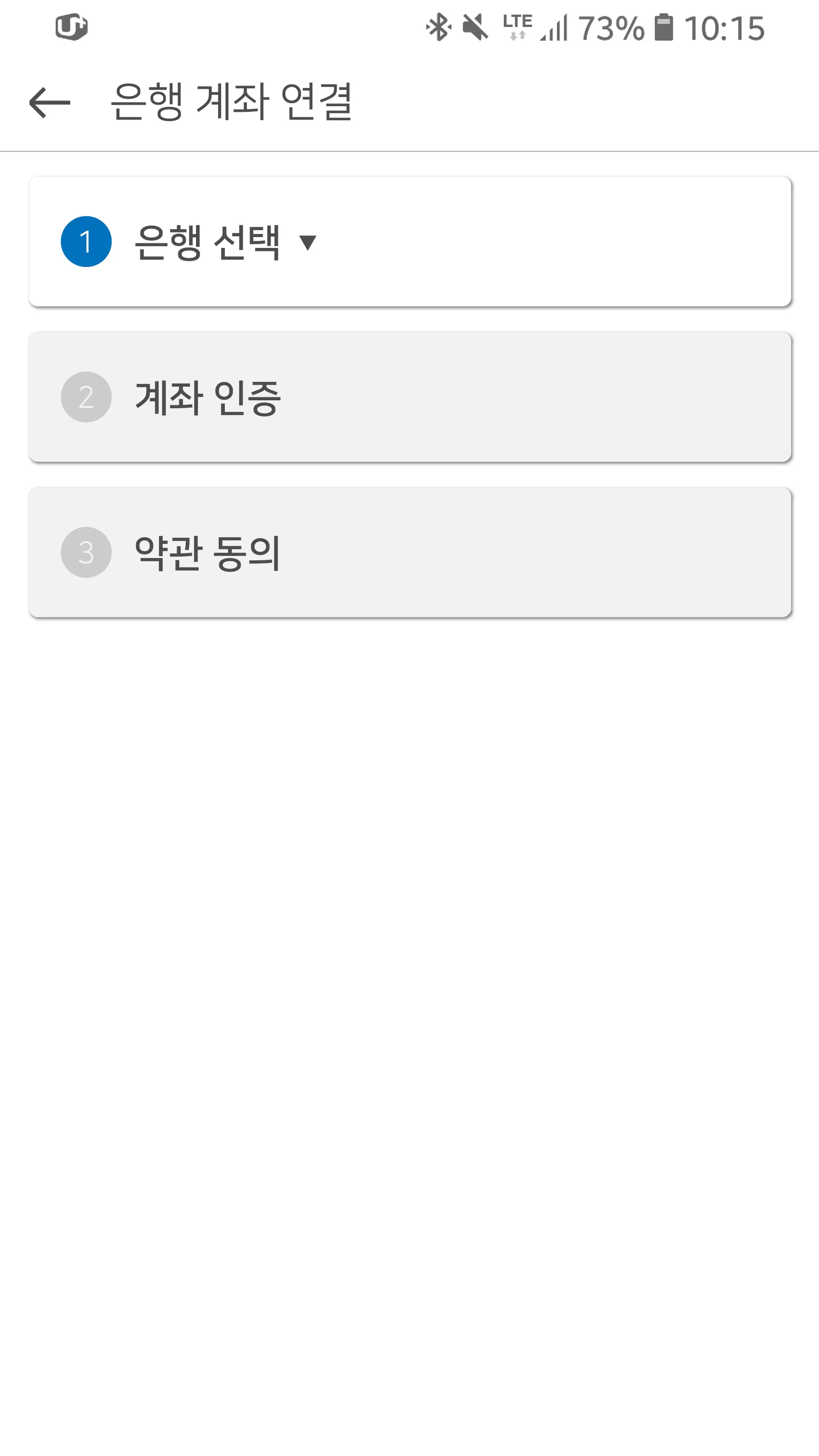Open the 은행 선택 dropdown
Viewport: 819px width, 1456px height.
[x=226, y=242]
